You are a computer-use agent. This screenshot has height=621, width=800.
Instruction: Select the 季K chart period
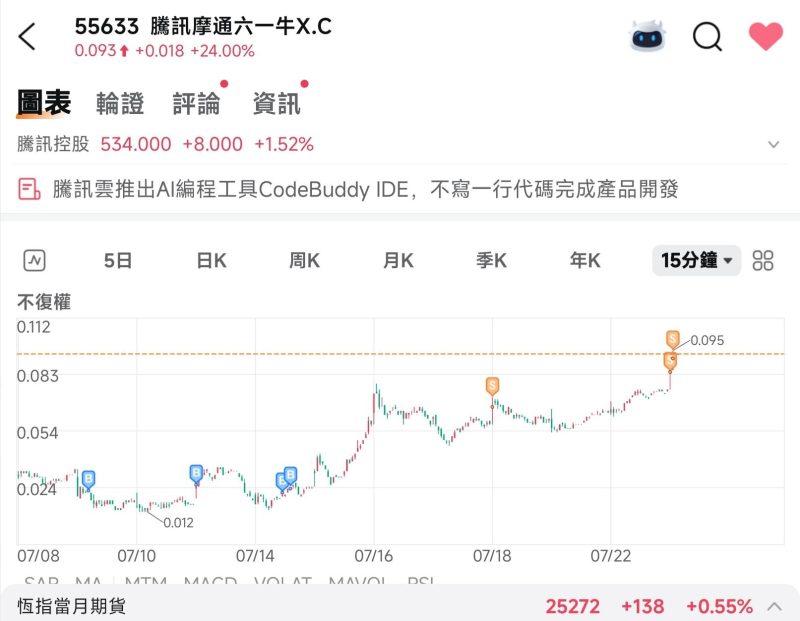[x=491, y=261]
